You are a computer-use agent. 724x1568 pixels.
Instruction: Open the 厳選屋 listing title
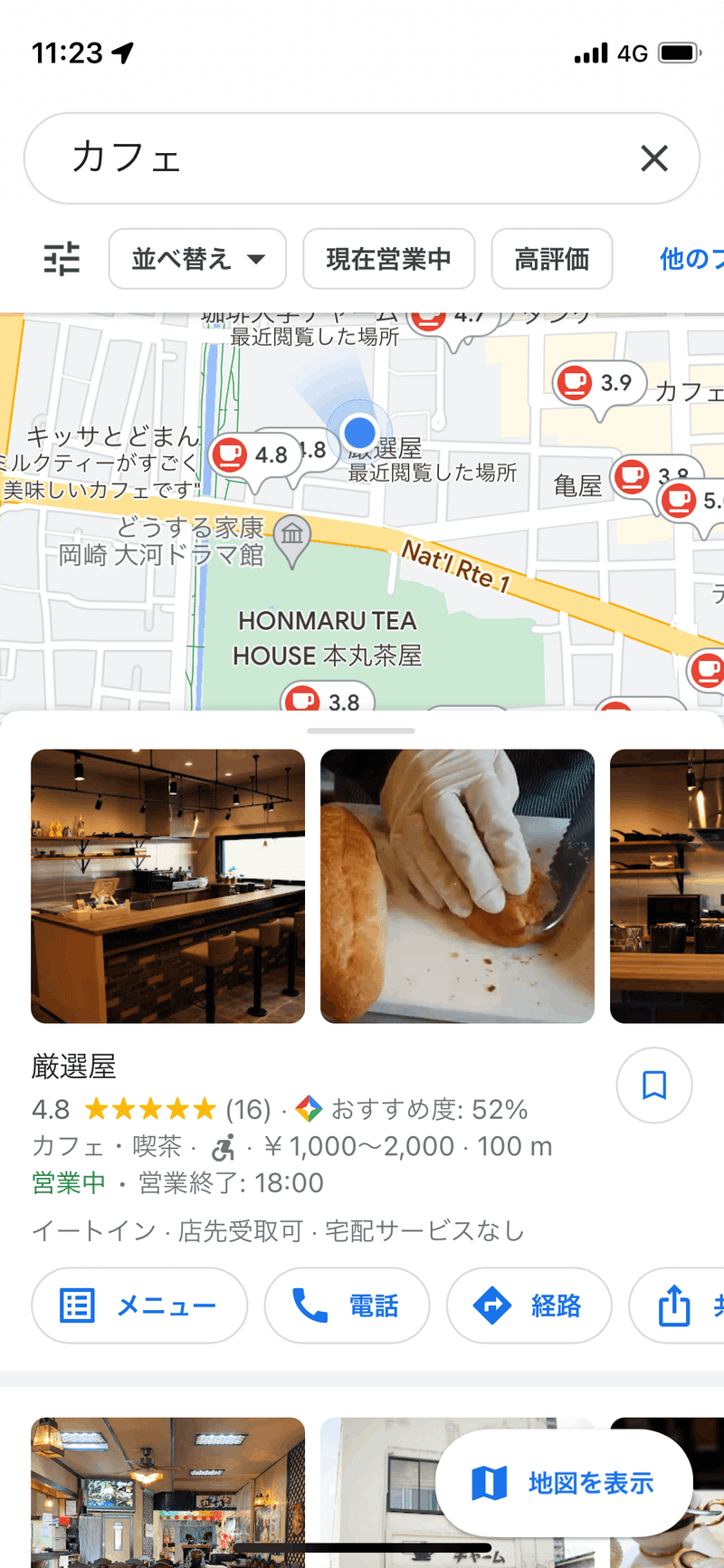click(x=74, y=1066)
